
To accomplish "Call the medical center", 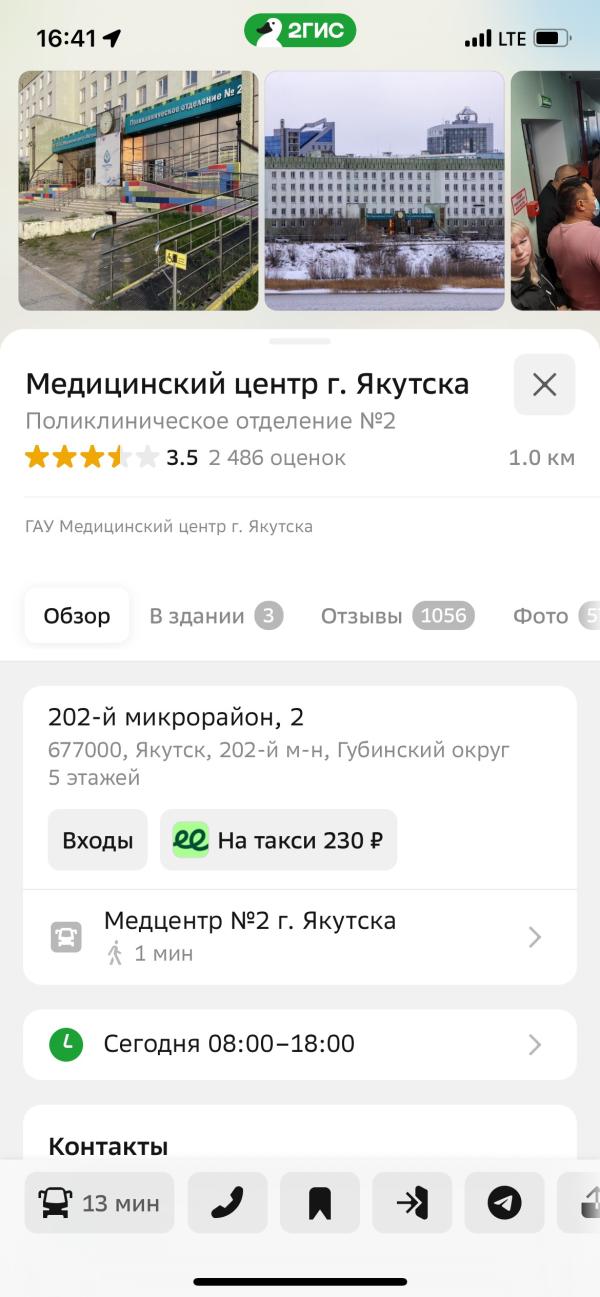I will pos(228,1202).
